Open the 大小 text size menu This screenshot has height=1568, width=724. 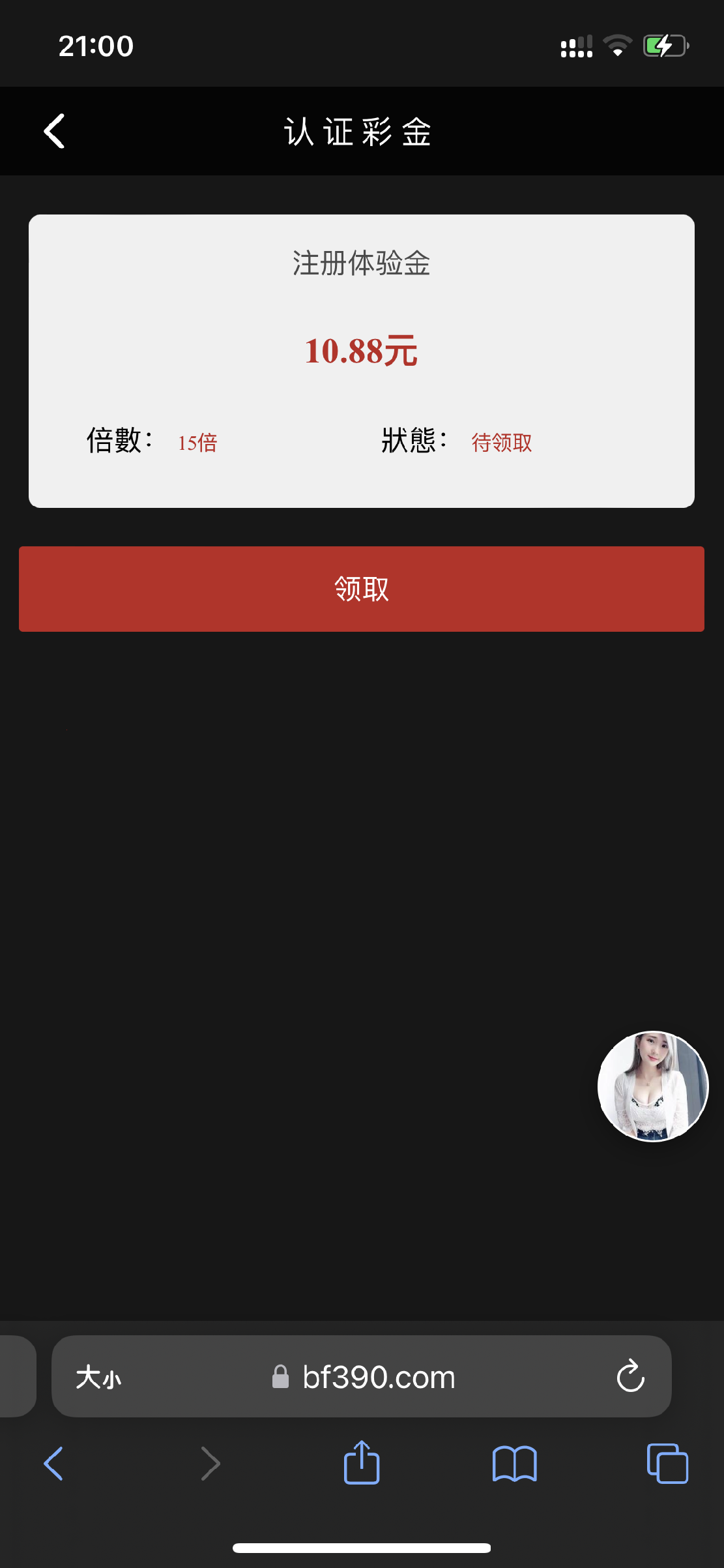click(98, 1378)
